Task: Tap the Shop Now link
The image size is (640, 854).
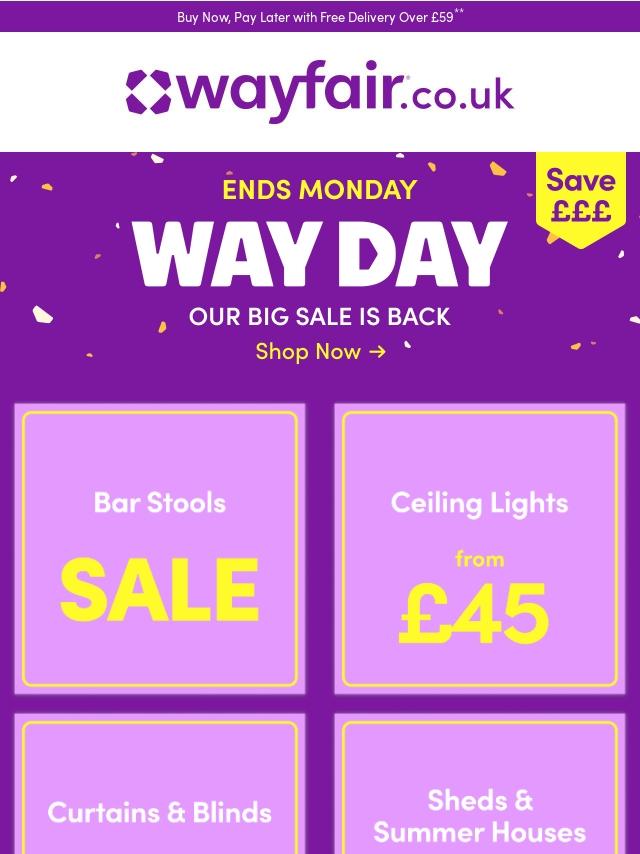Action: (x=321, y=351)
